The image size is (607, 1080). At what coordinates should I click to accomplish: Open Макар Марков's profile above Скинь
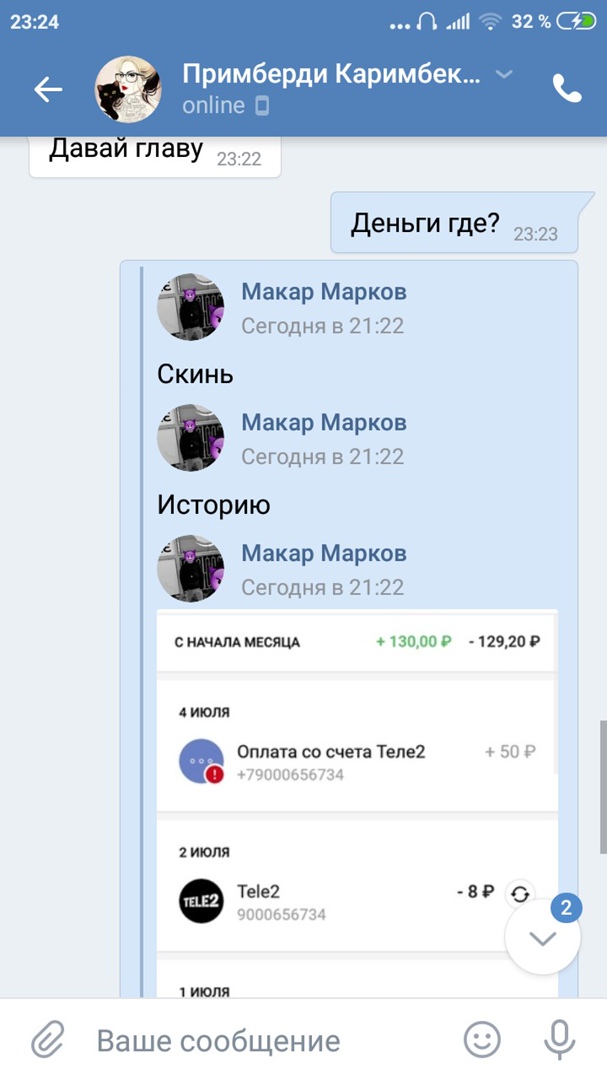click(x=323, y=292)
